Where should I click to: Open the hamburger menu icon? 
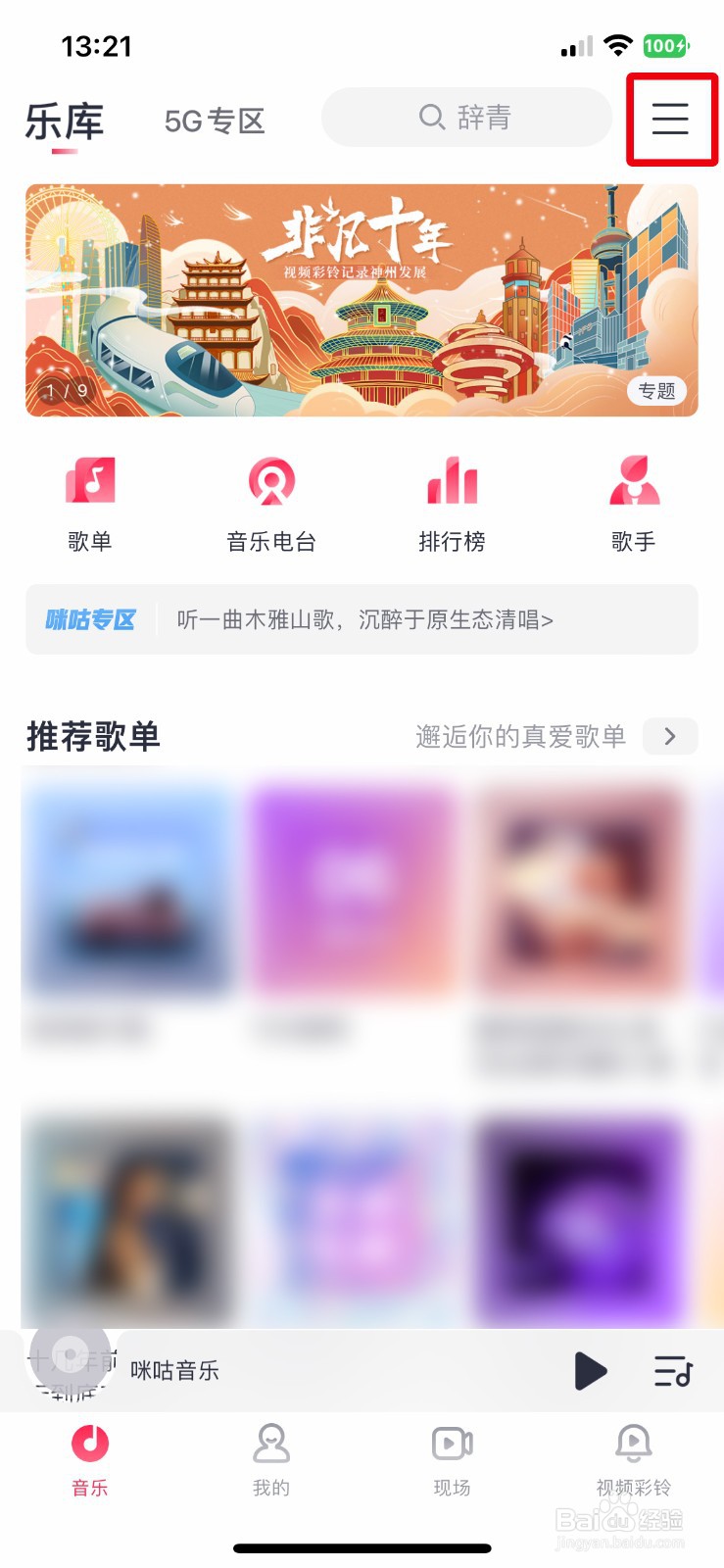670,120
